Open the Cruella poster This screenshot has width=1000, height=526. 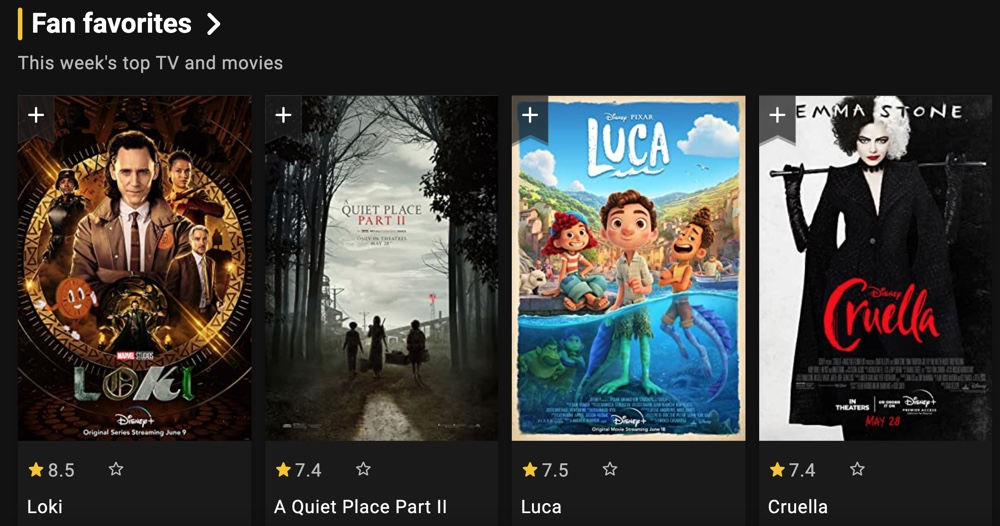(x=875, y=268)
